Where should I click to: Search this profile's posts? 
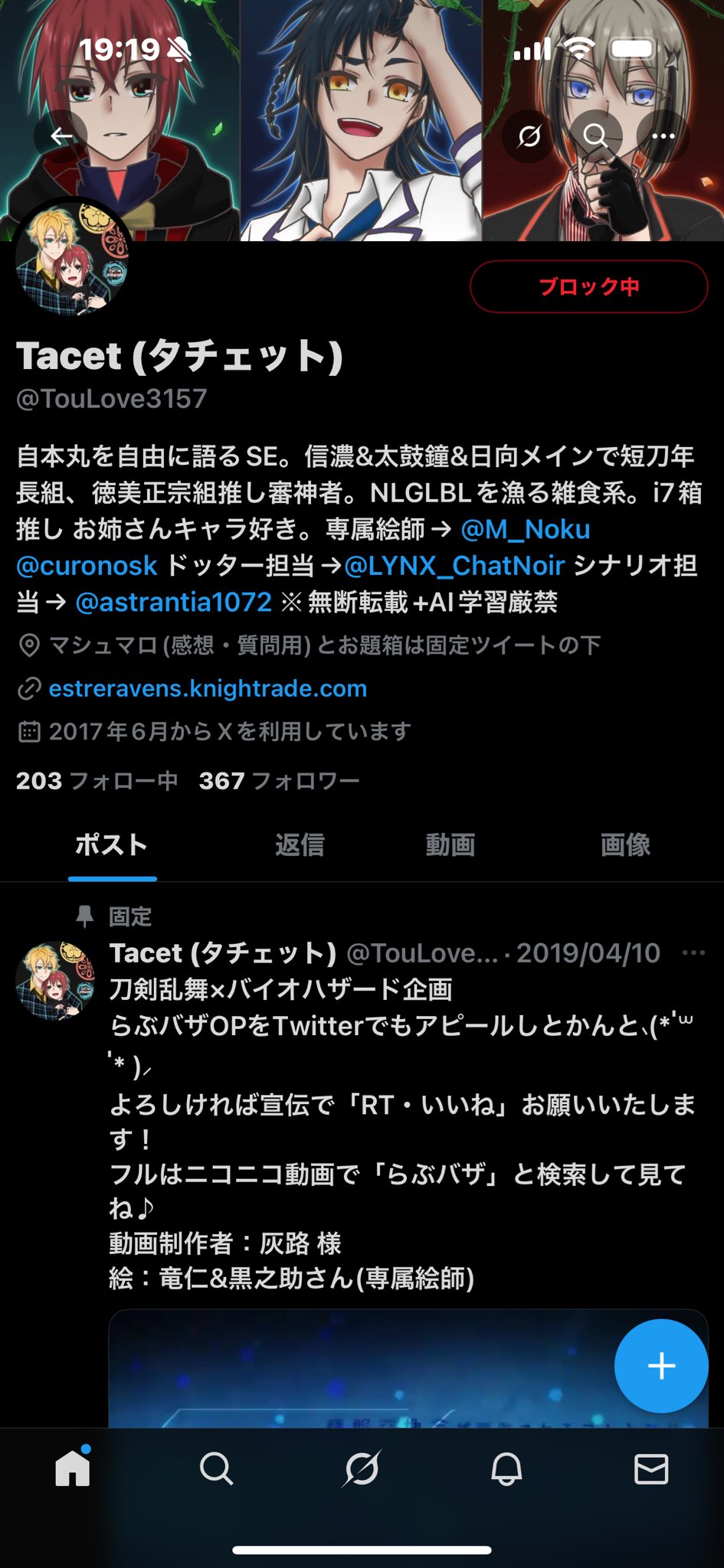point(595,136)
